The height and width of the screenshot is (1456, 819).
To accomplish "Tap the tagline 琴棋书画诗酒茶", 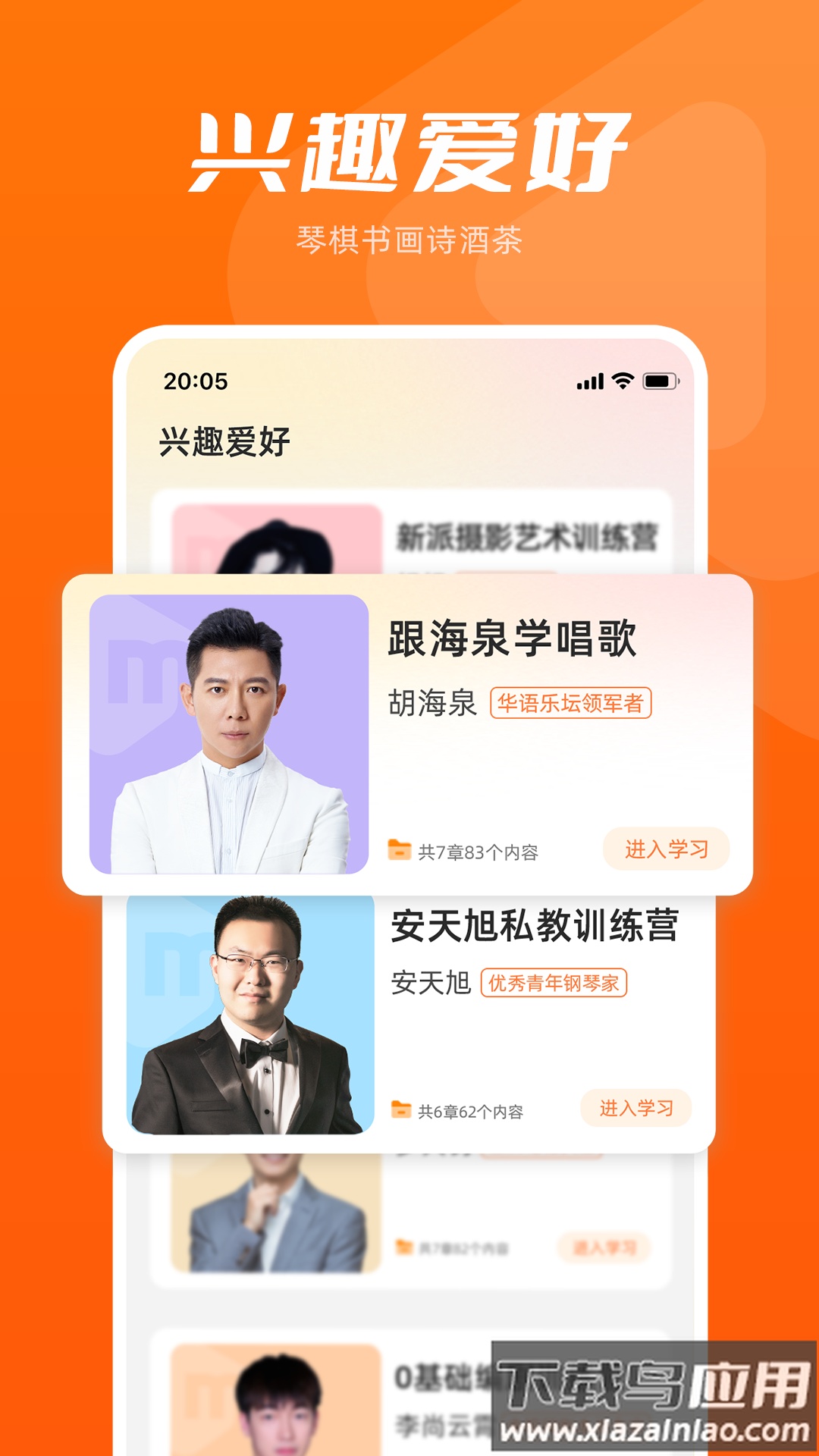I will [409, 240].
